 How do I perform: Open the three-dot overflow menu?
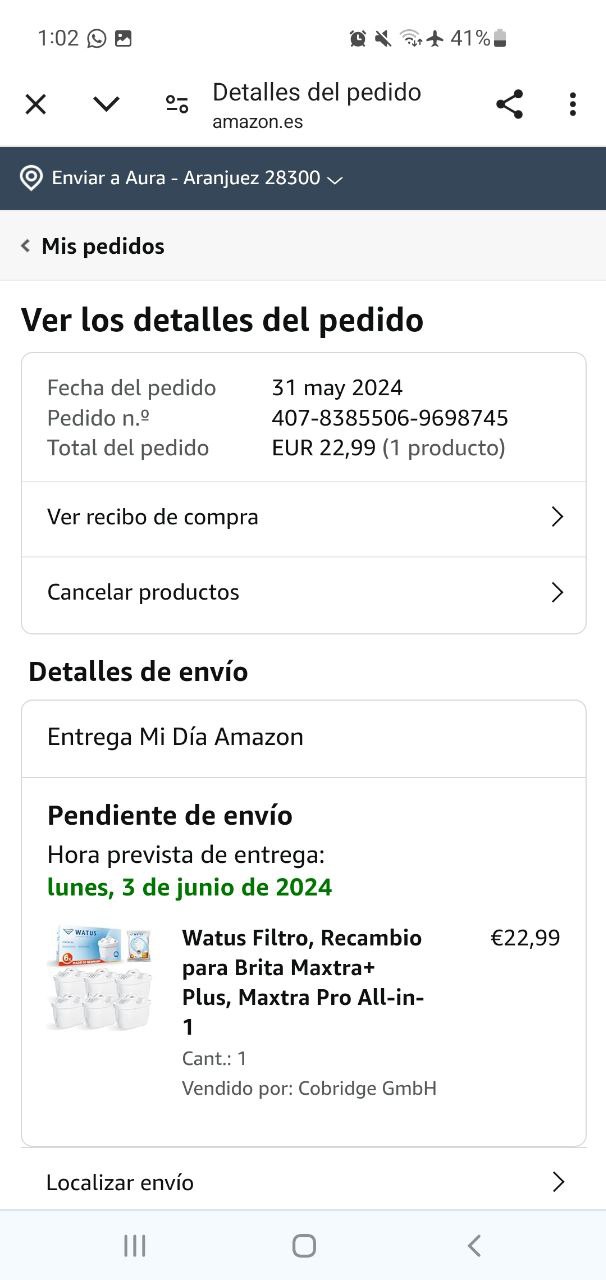572,104
